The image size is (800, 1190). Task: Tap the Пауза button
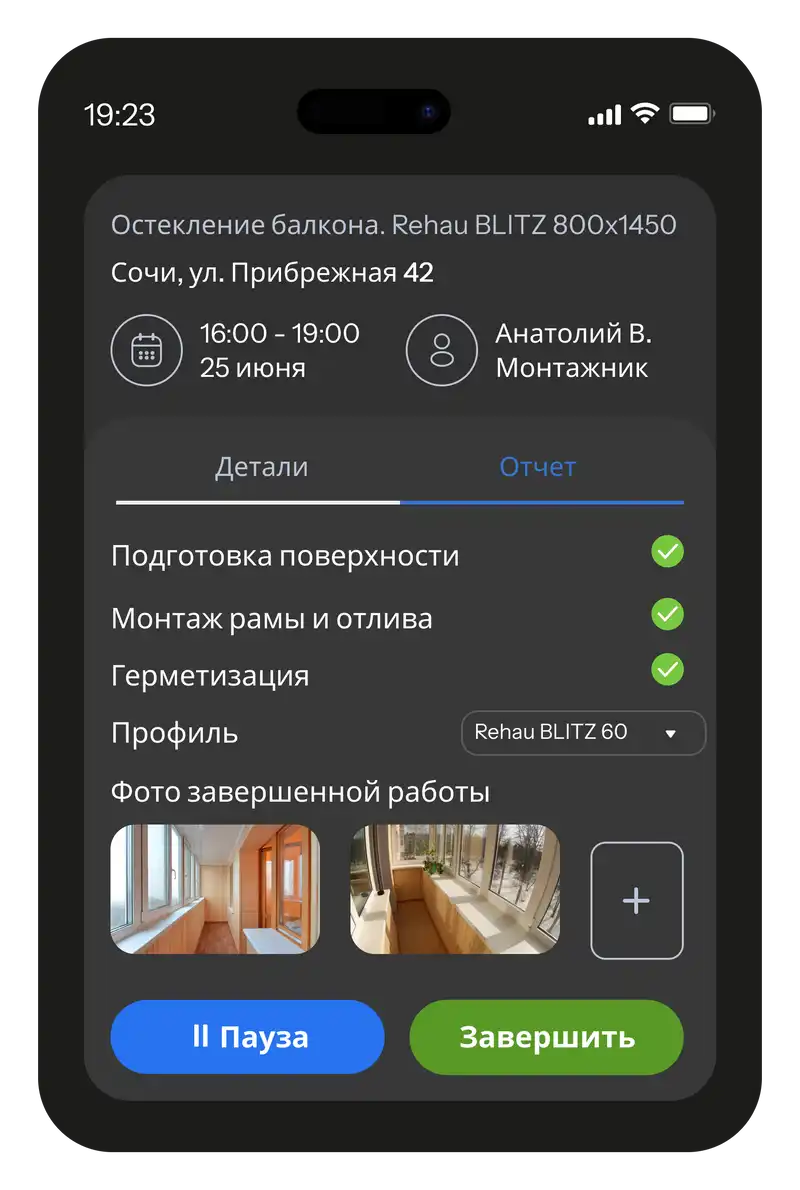247,1037
